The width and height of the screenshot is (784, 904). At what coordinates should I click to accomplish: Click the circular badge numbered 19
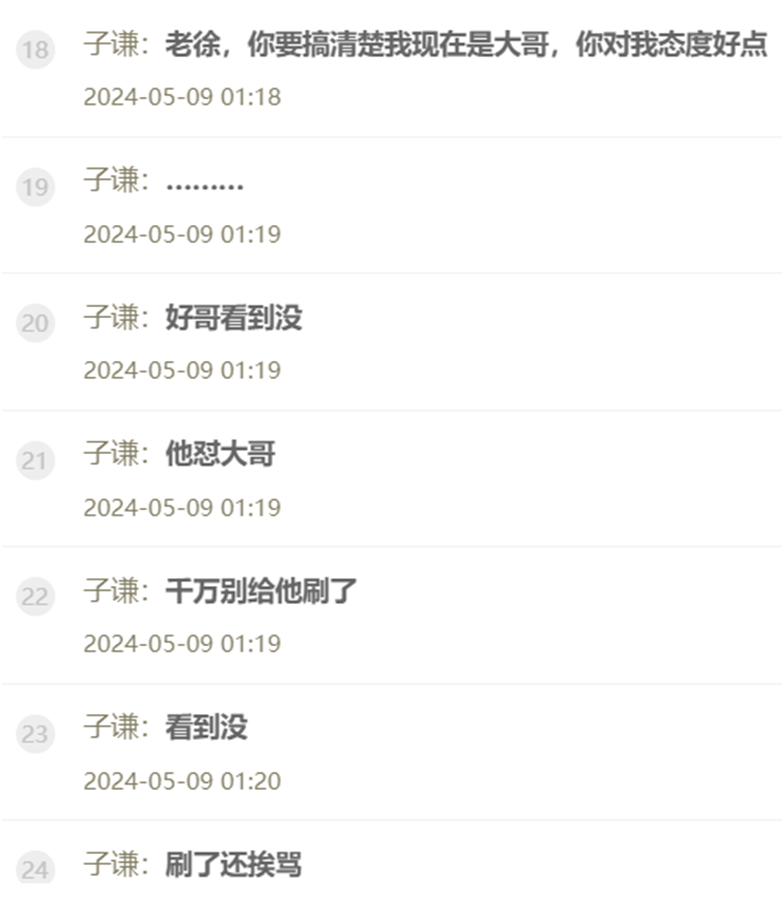click(x=34, y=185)
